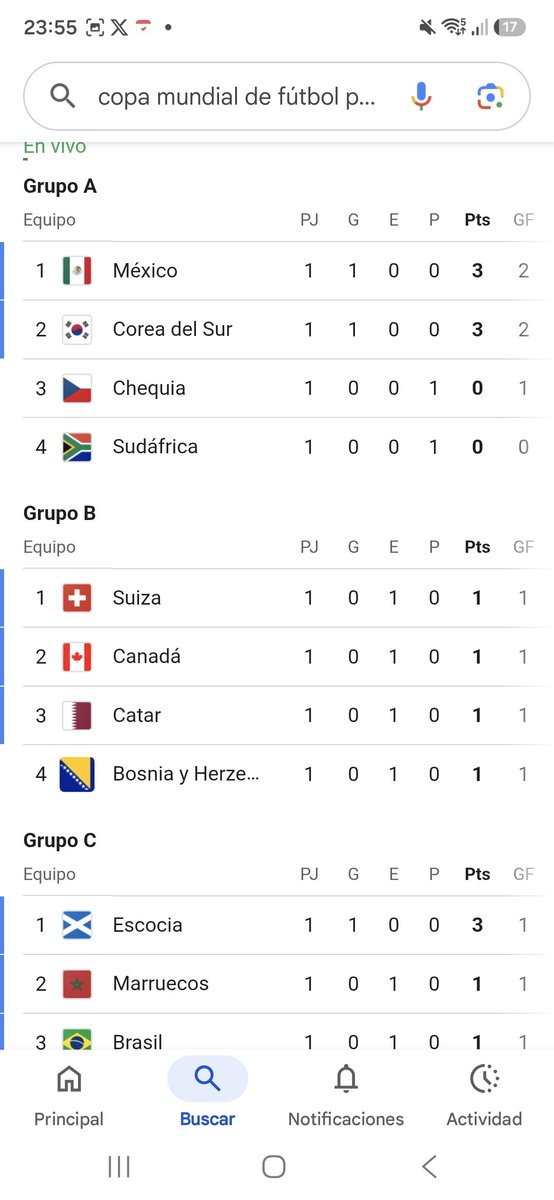Switch to the Buscar tab
Viewport: 554px width, 1200px height.
point(207,1096)
